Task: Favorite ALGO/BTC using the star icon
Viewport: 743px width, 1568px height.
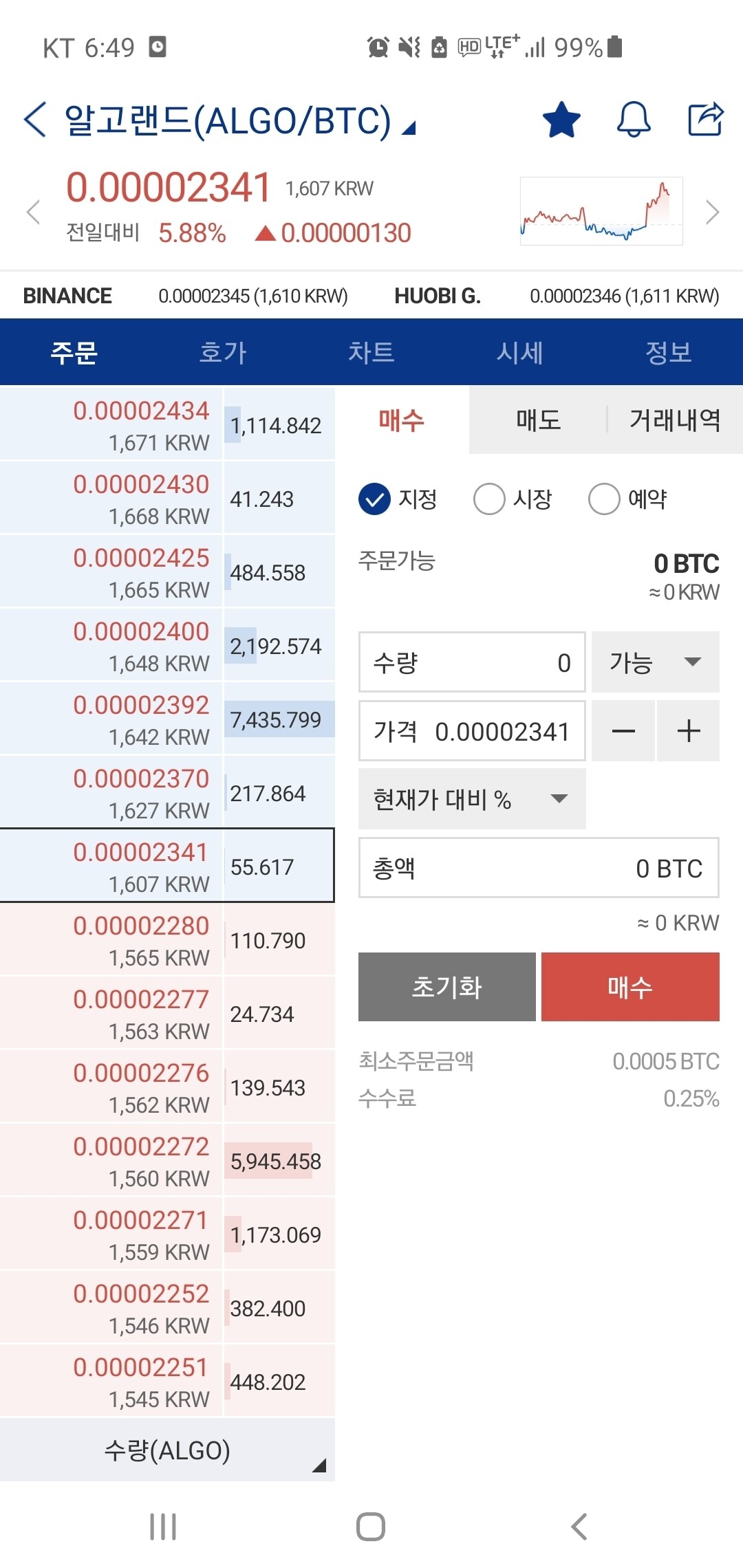Action: pyautogui.click(x=561, y=118)
